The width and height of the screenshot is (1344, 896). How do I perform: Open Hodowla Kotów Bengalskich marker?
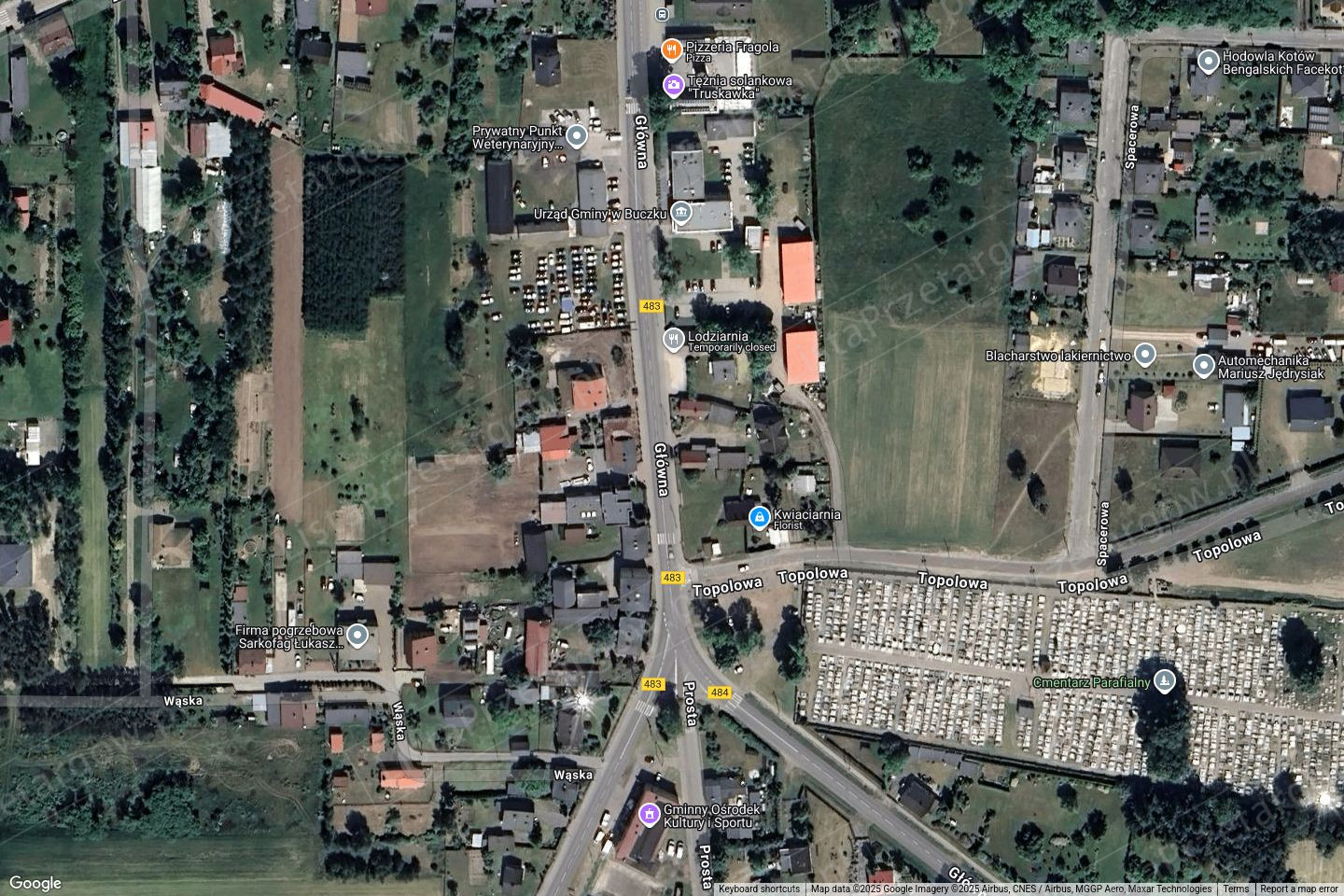click(x=1209, y=62)
